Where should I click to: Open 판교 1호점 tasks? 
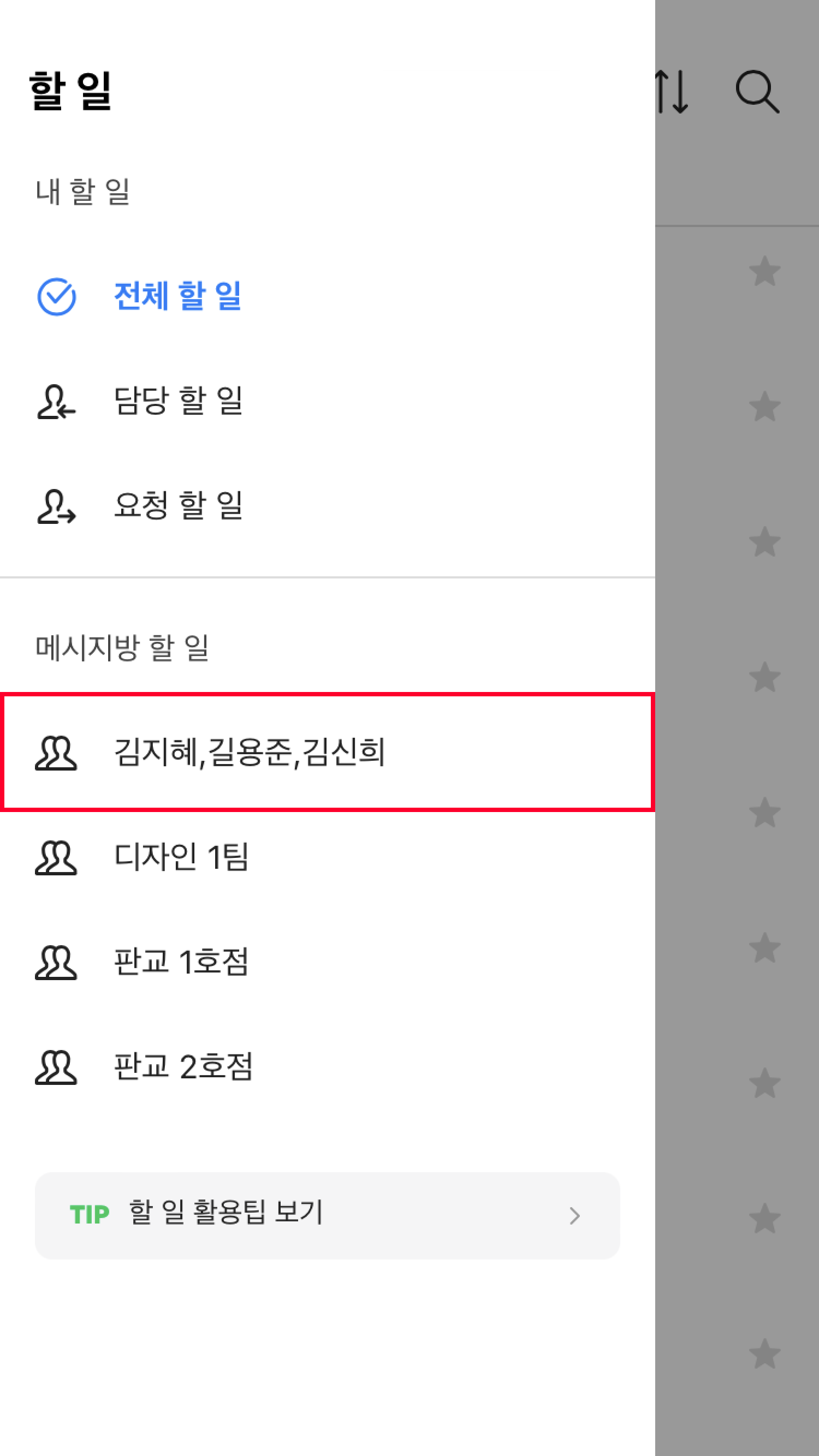[181, 962]
